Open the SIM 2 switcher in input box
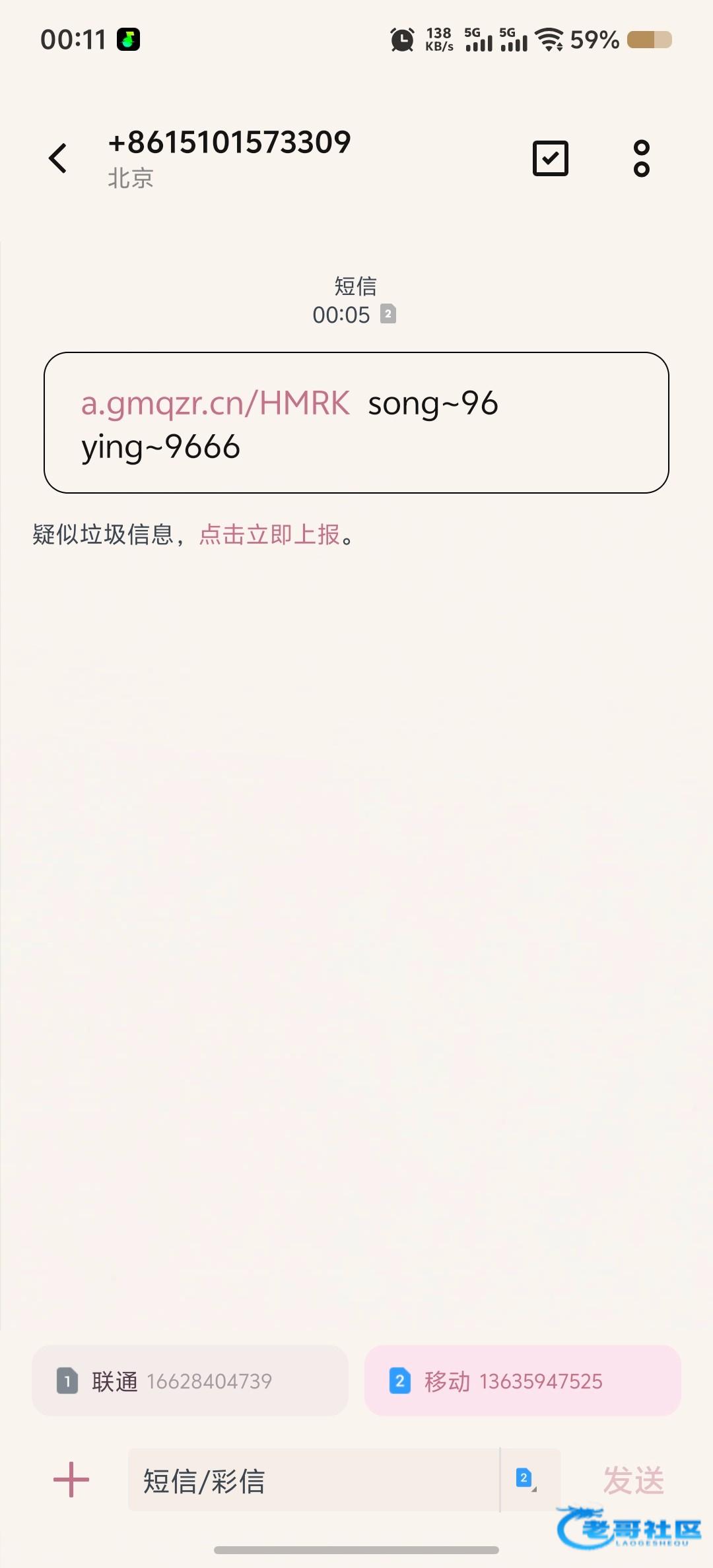 527,1479
